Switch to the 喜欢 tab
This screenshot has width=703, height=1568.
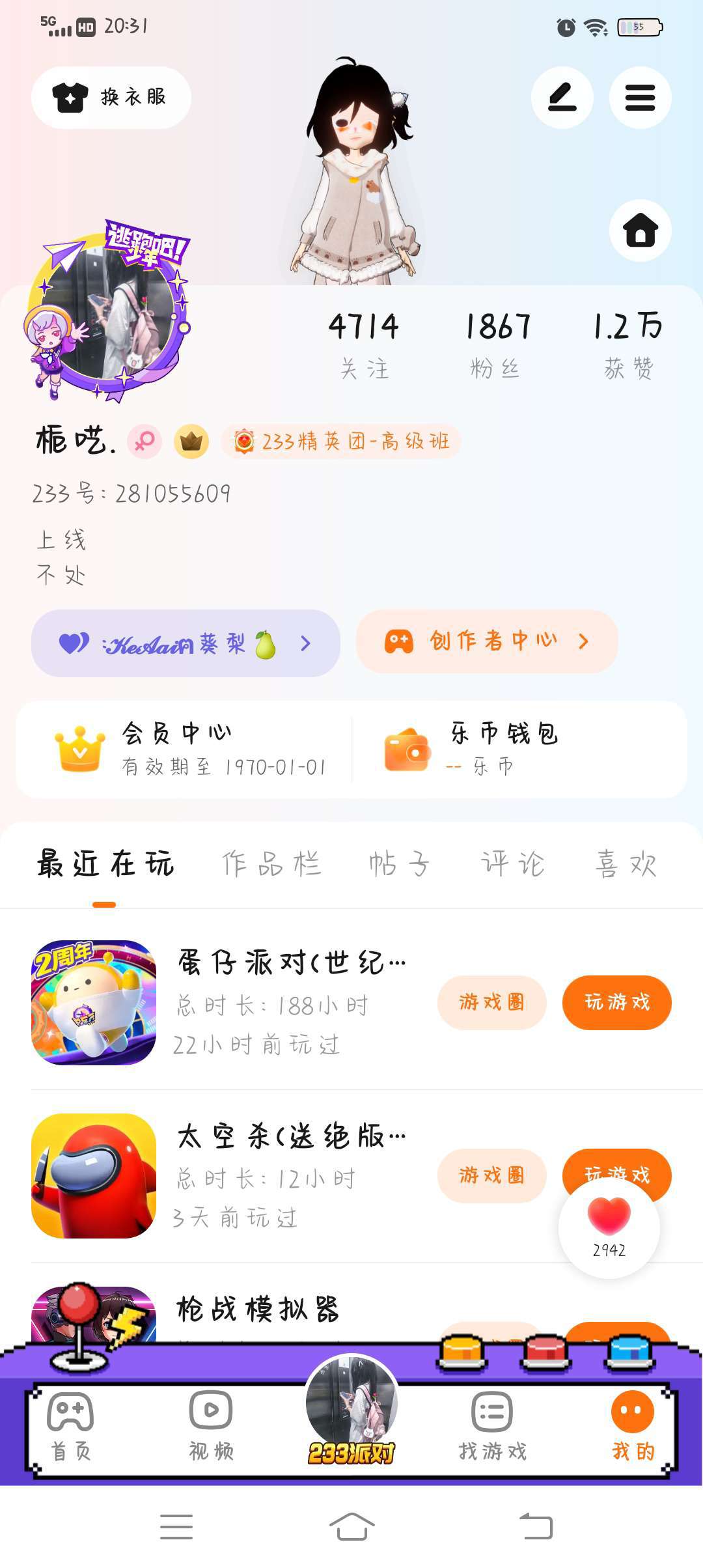[x=626, y=864]
